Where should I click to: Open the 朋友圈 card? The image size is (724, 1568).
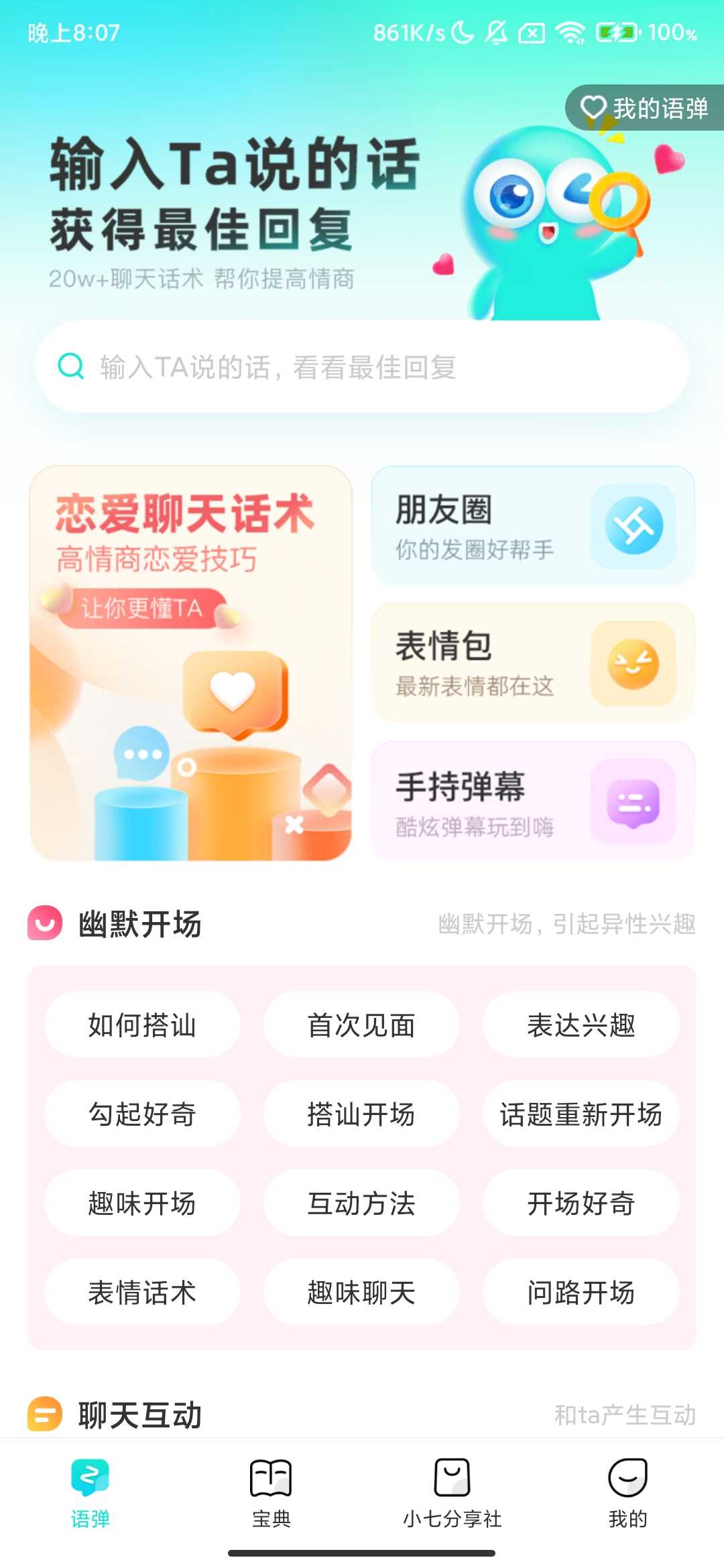click(x=533, y=526)
